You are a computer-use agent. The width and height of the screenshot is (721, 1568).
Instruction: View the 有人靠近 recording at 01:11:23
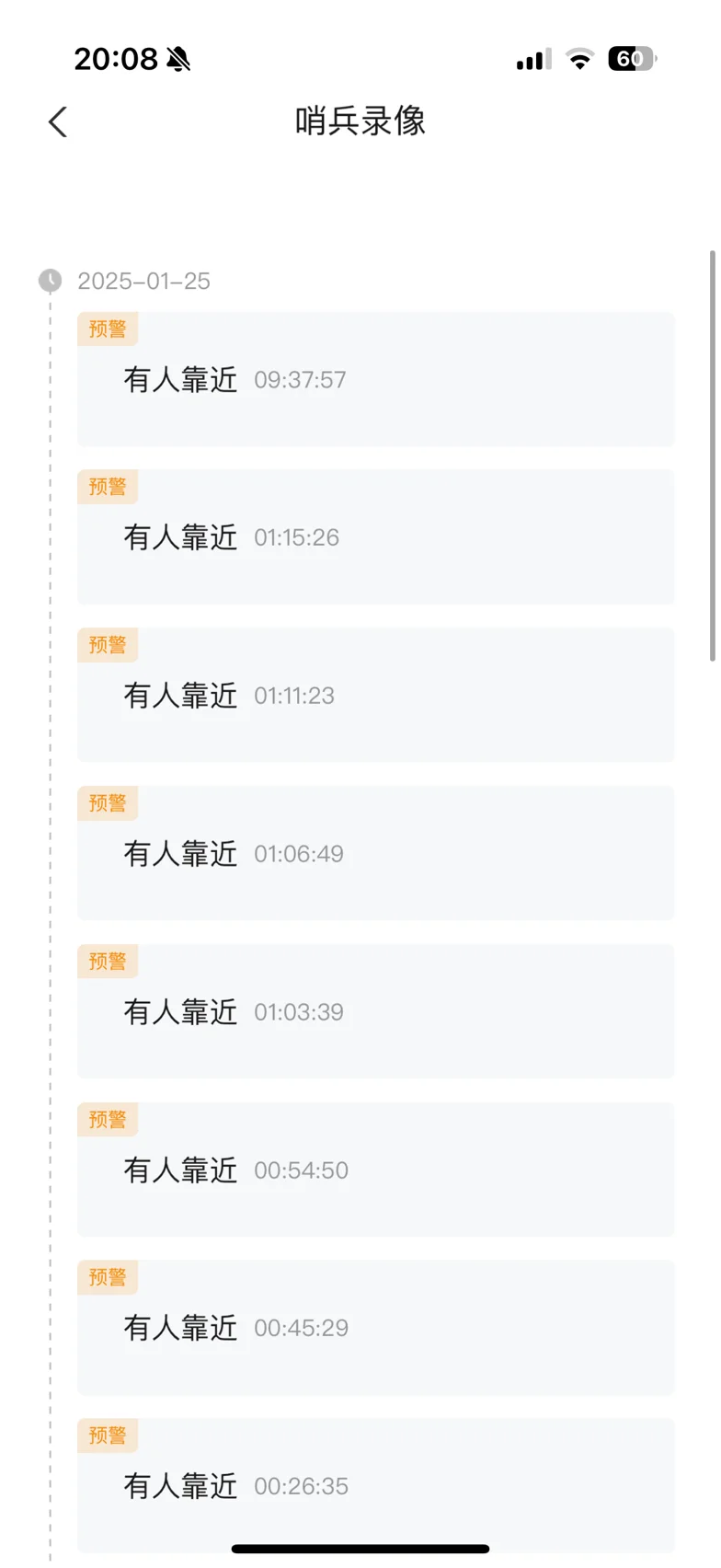[x=375, y=696]
